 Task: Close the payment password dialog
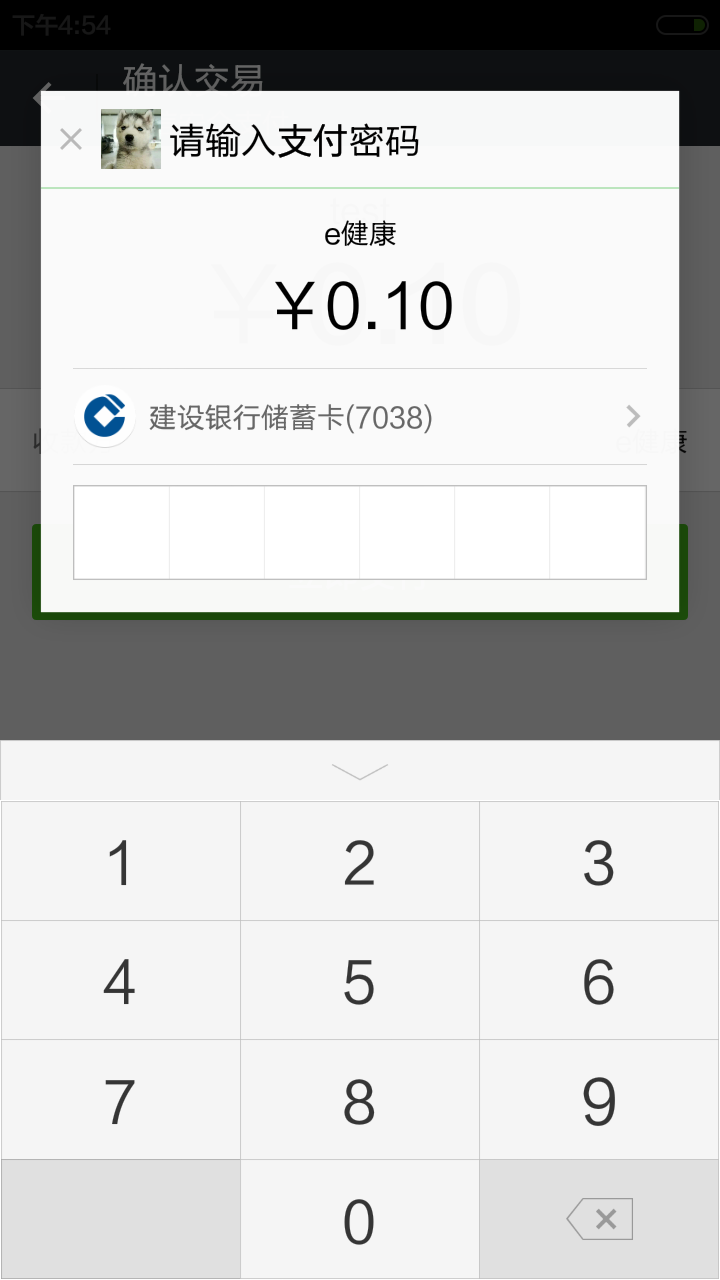[x=70, y=140]
